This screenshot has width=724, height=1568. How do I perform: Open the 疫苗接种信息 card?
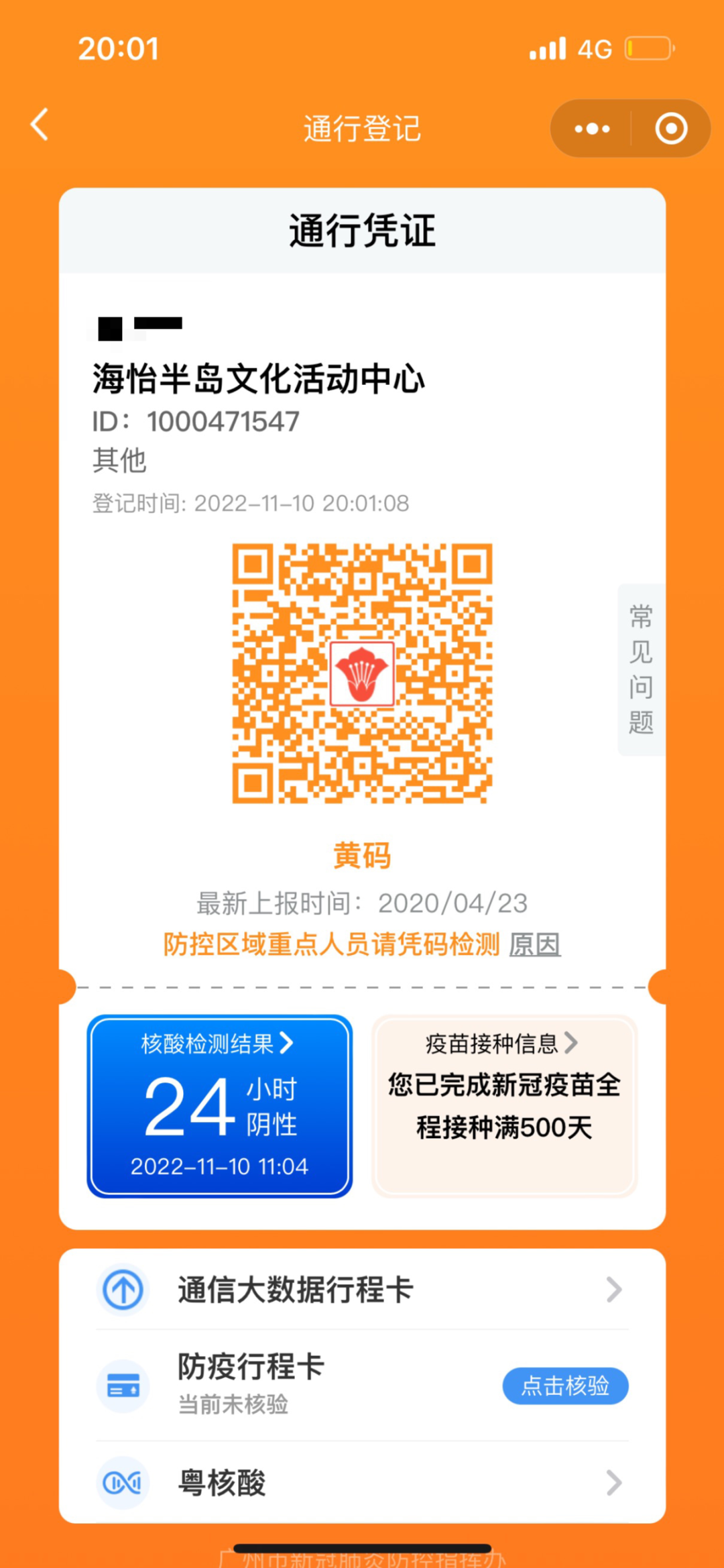(x=504, y=1105)
